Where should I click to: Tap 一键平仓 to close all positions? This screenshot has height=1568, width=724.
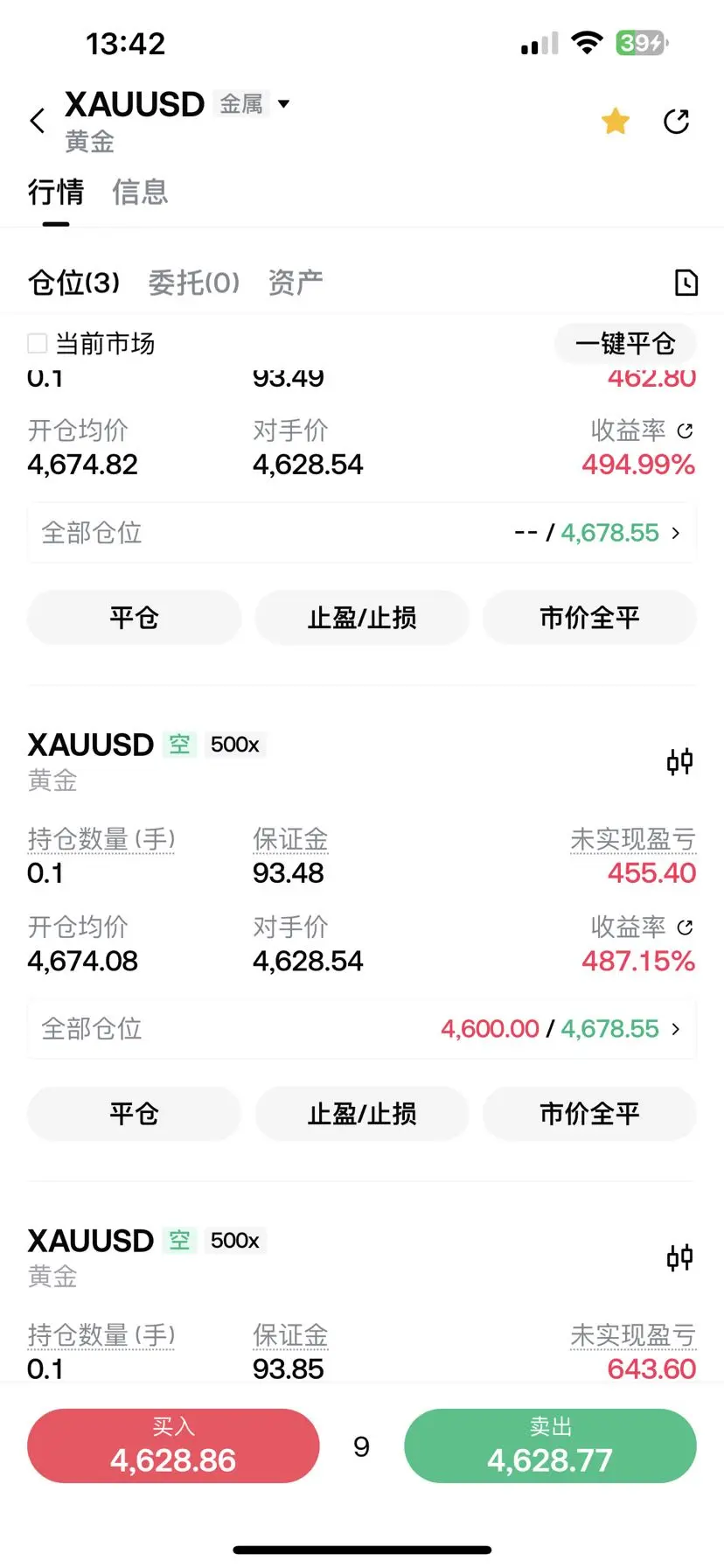625,343
